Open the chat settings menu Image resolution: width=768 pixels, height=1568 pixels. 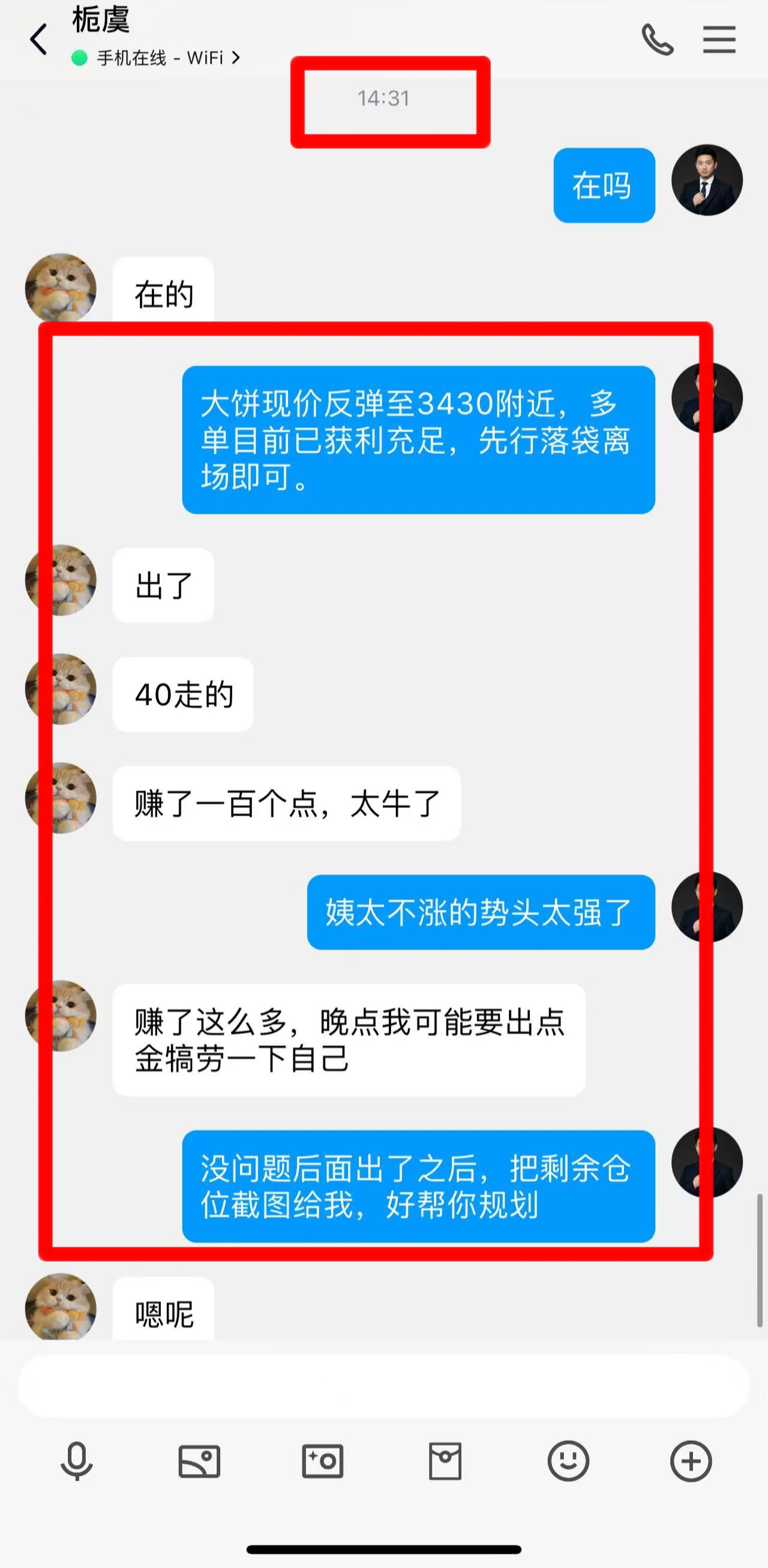719,40
